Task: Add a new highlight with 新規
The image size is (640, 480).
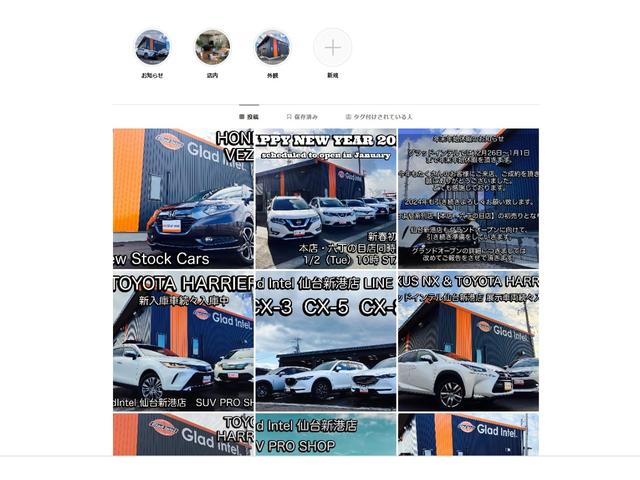Action: tap(332, 47)
